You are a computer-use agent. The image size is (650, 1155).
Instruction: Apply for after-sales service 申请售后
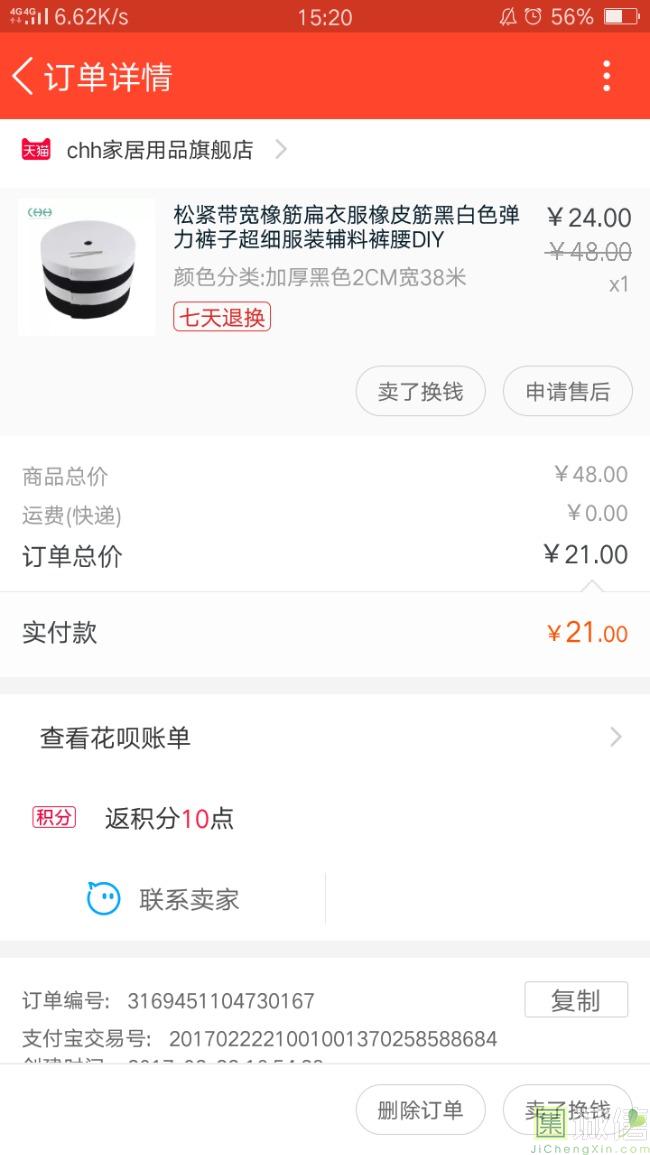567,391
